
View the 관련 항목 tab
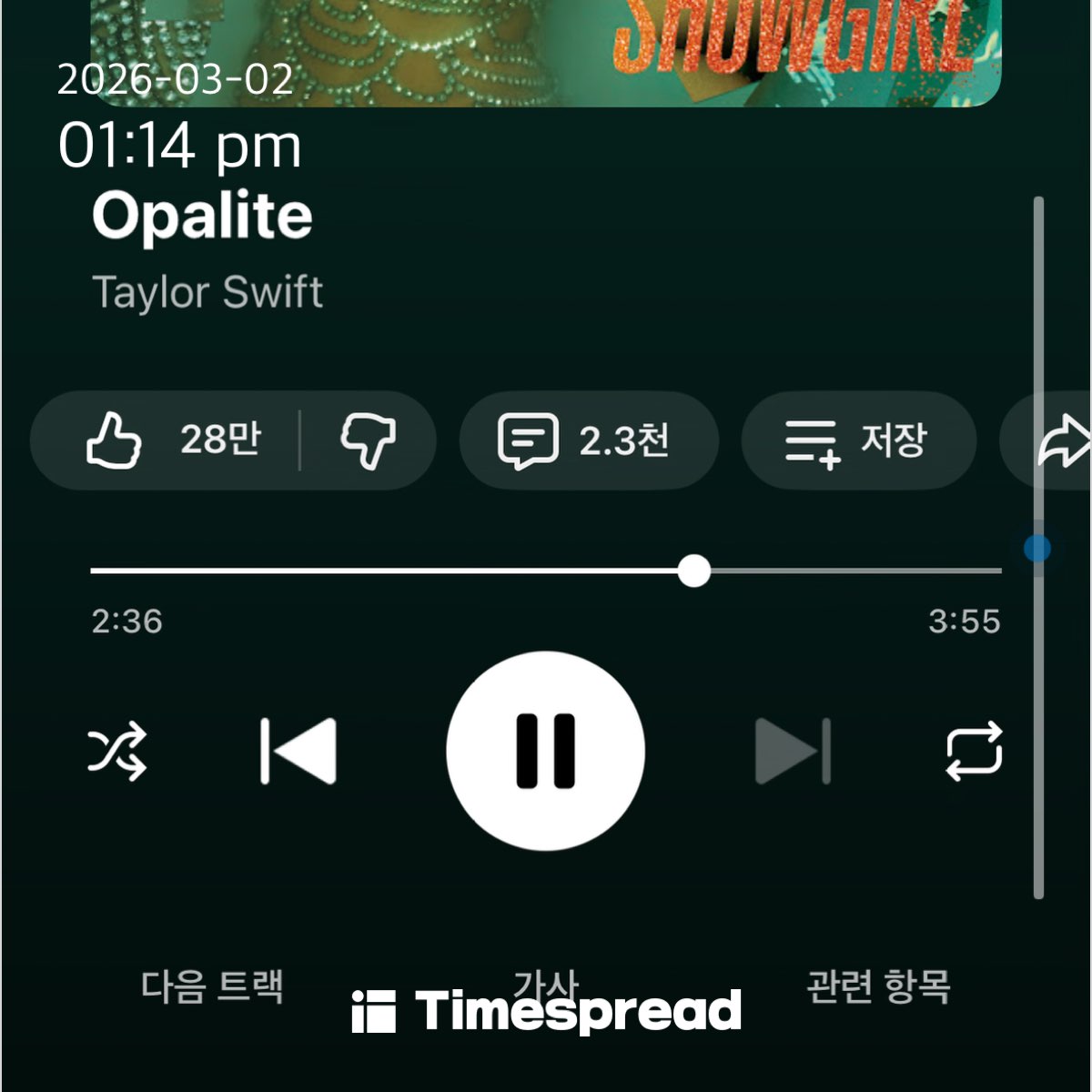(878, 986)
